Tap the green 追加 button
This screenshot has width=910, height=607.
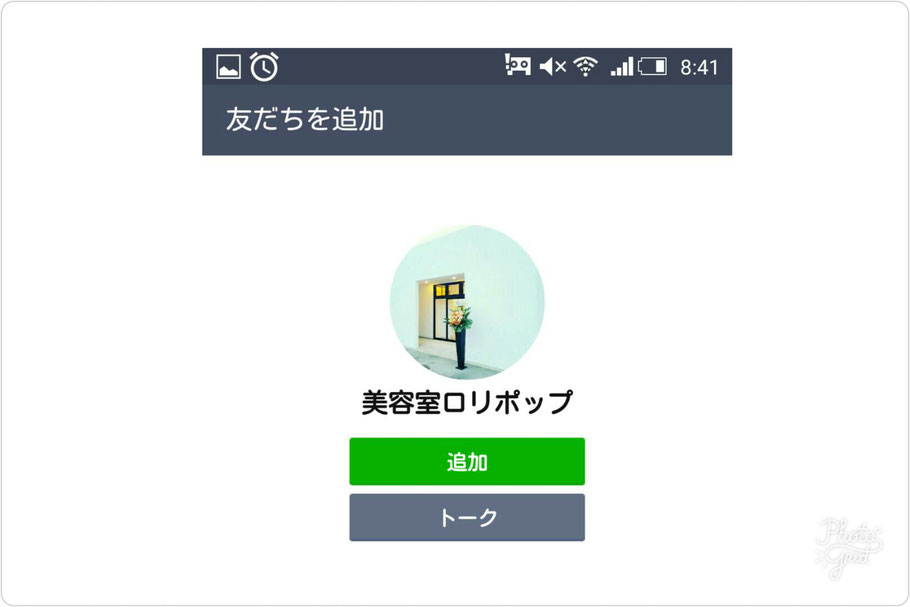click(x=467, y=462)
